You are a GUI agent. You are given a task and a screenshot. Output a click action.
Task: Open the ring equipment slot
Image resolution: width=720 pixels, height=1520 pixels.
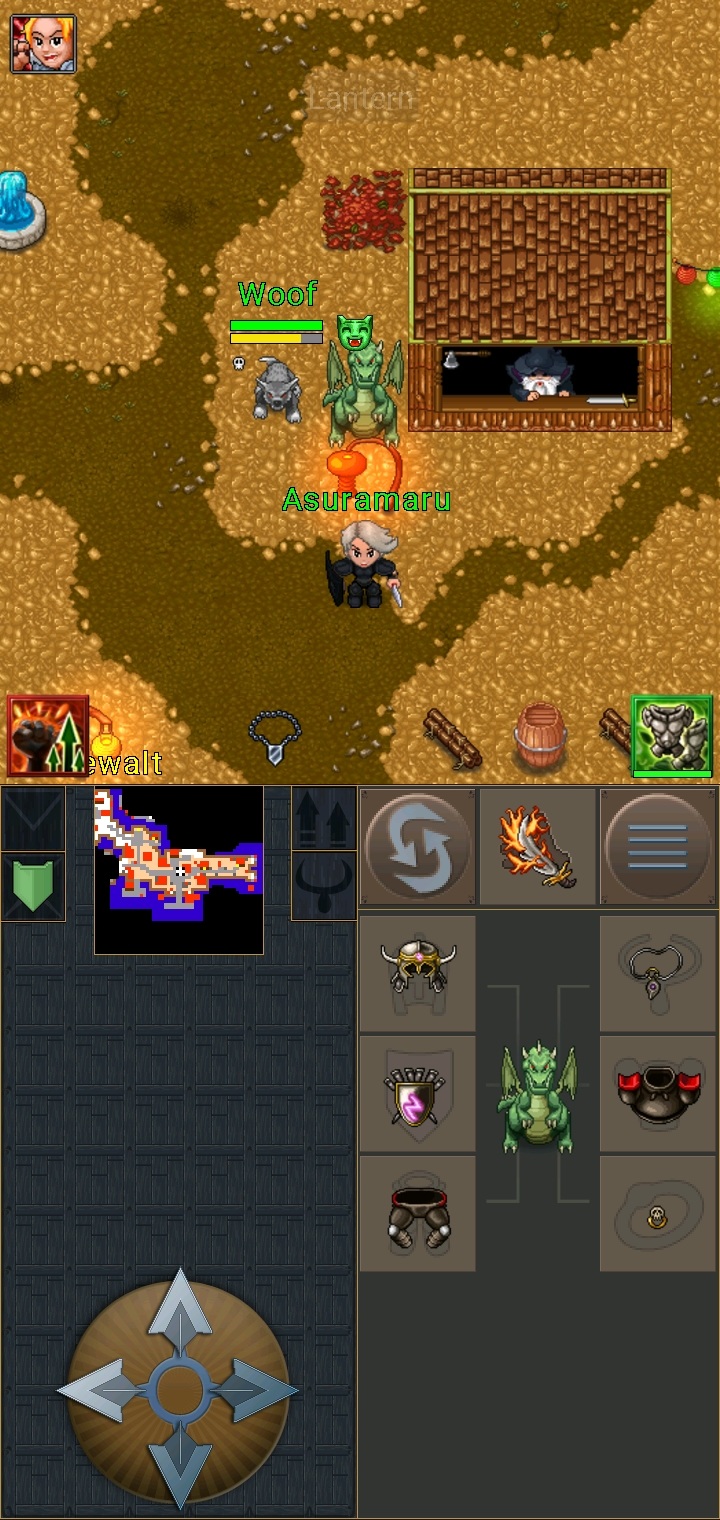pos(658,1215)
